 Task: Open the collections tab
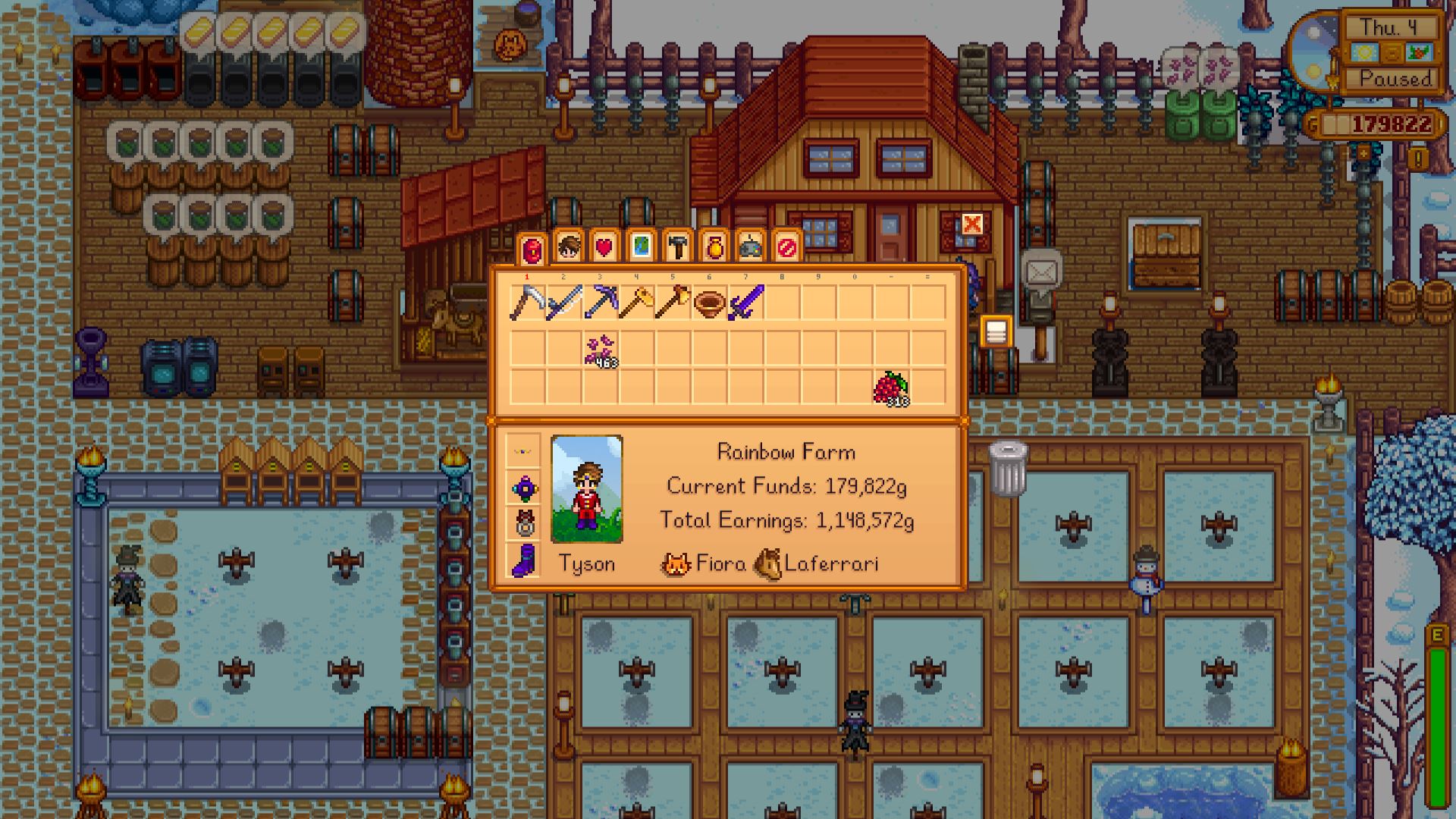click(714, 246)
